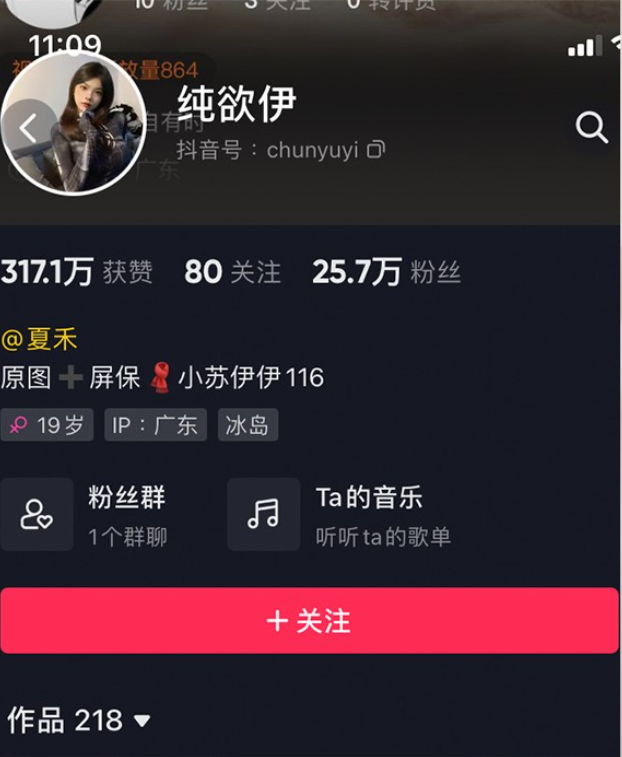The image size is (622, 757).
Task: Copy the Douyin ID chunyuyi
Action: coord(376,150)
